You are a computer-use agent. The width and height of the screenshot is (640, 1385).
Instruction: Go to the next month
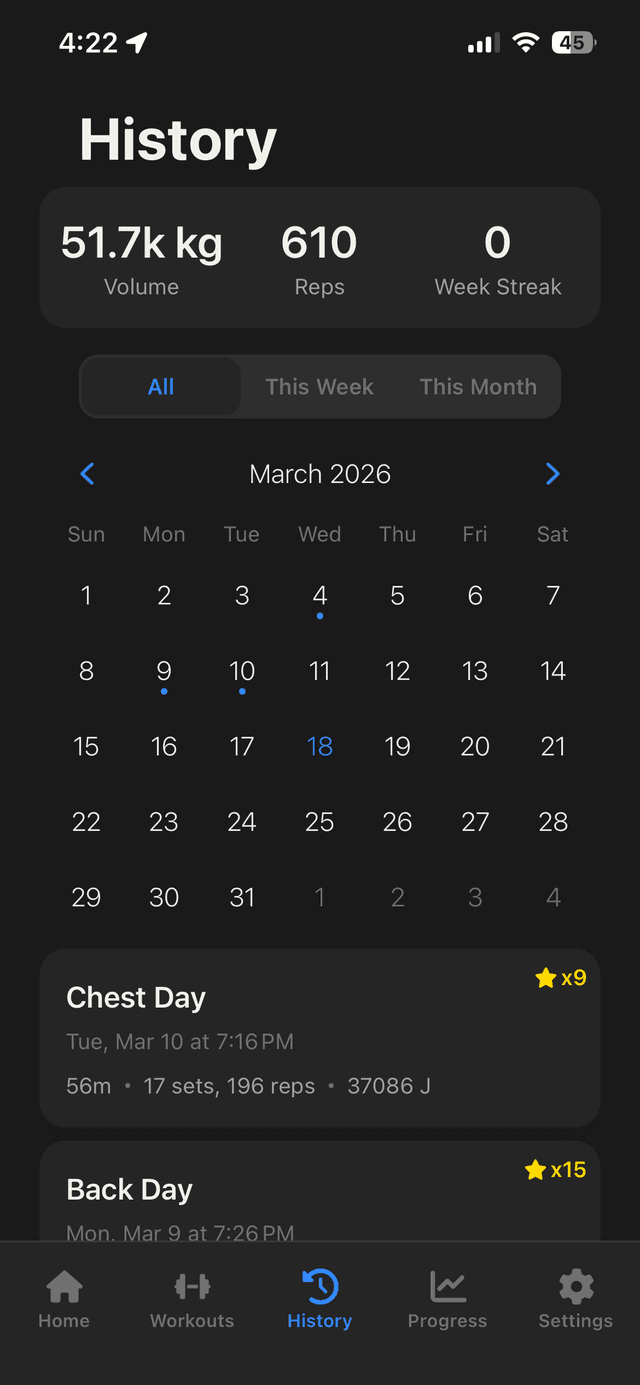[x=552, y=474]
